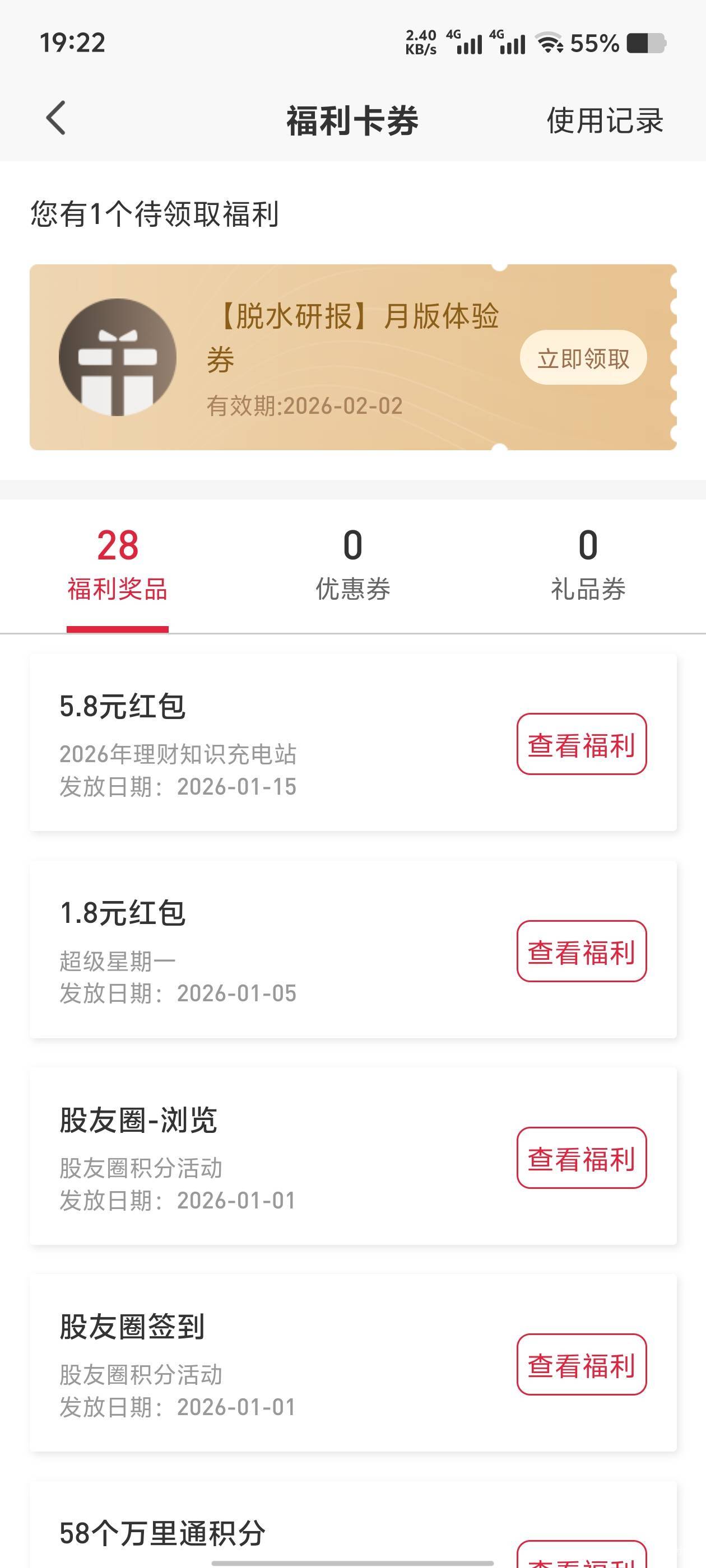706x1568 pixels.
Task: Tap 查看福利 for the 1.8元红包
Action: point(581,951)
